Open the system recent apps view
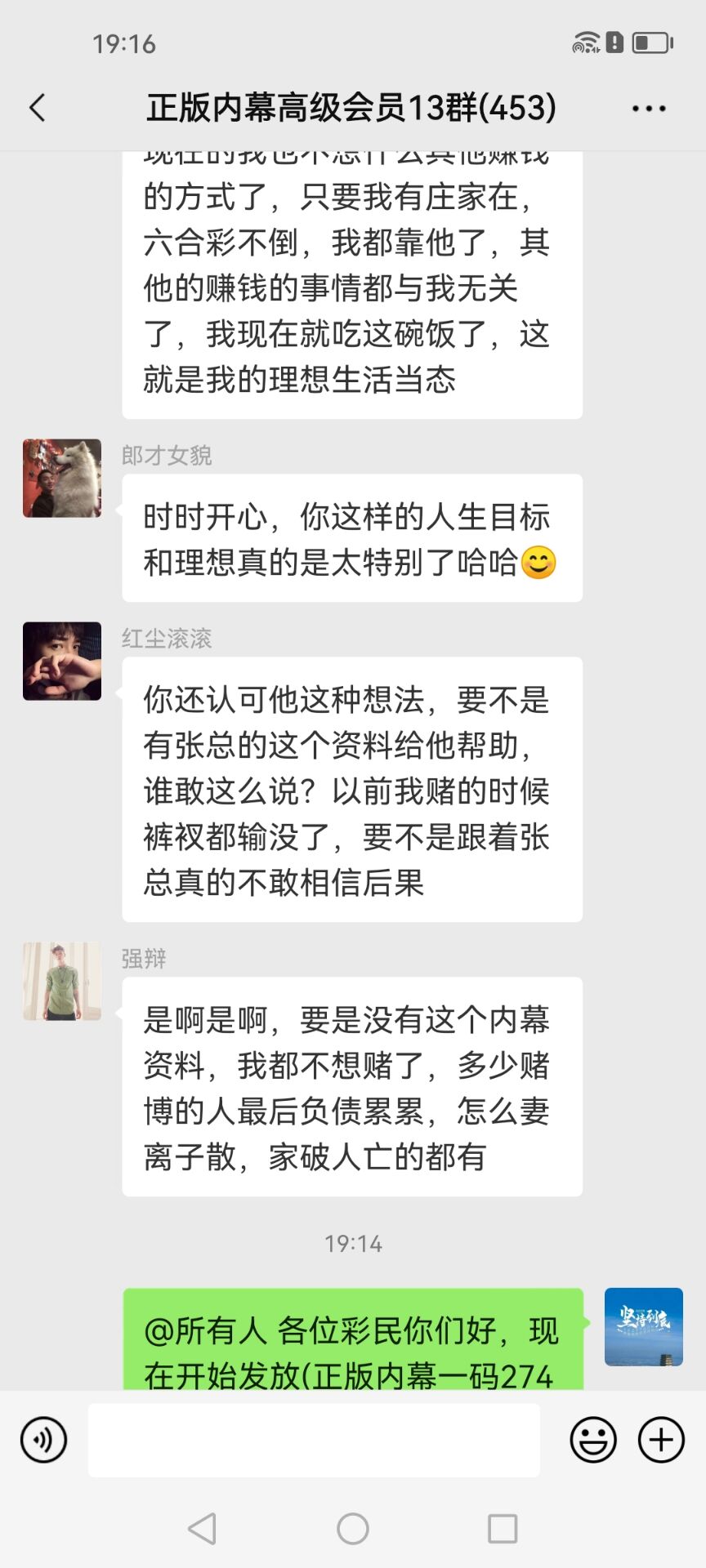Screen dimensions: 706x1568 tap(503, 1529)
